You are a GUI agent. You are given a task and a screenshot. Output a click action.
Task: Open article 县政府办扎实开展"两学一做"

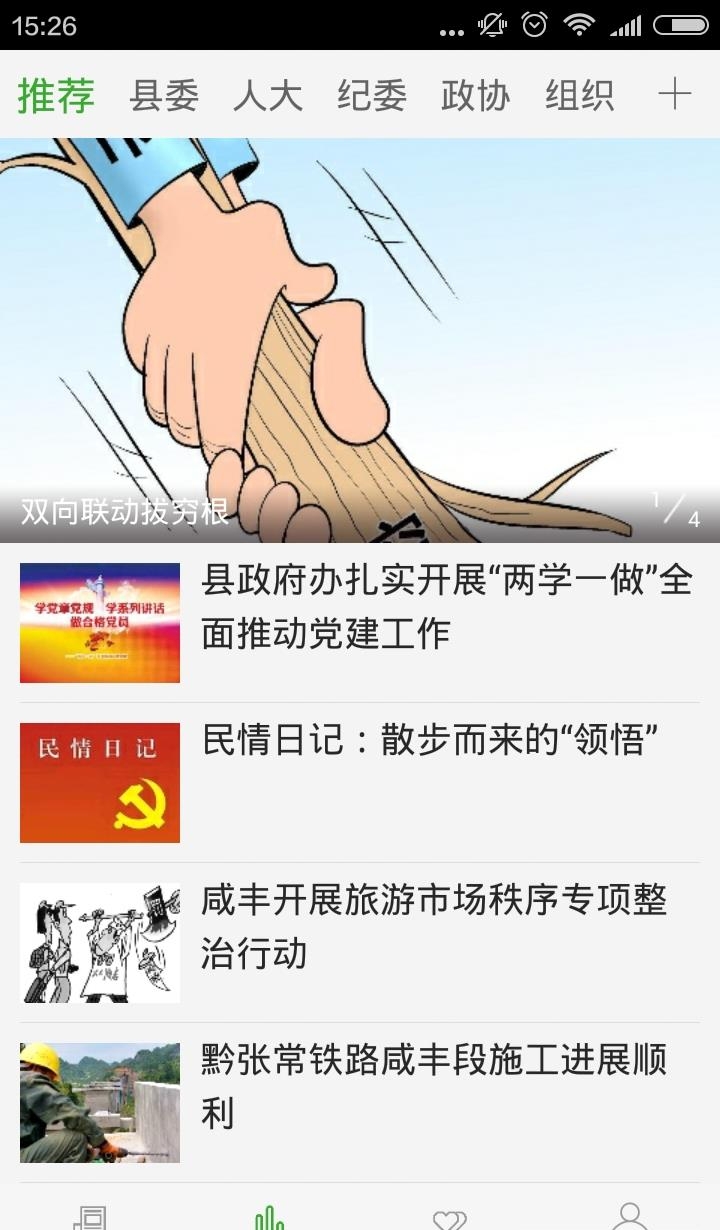(360, 623)
